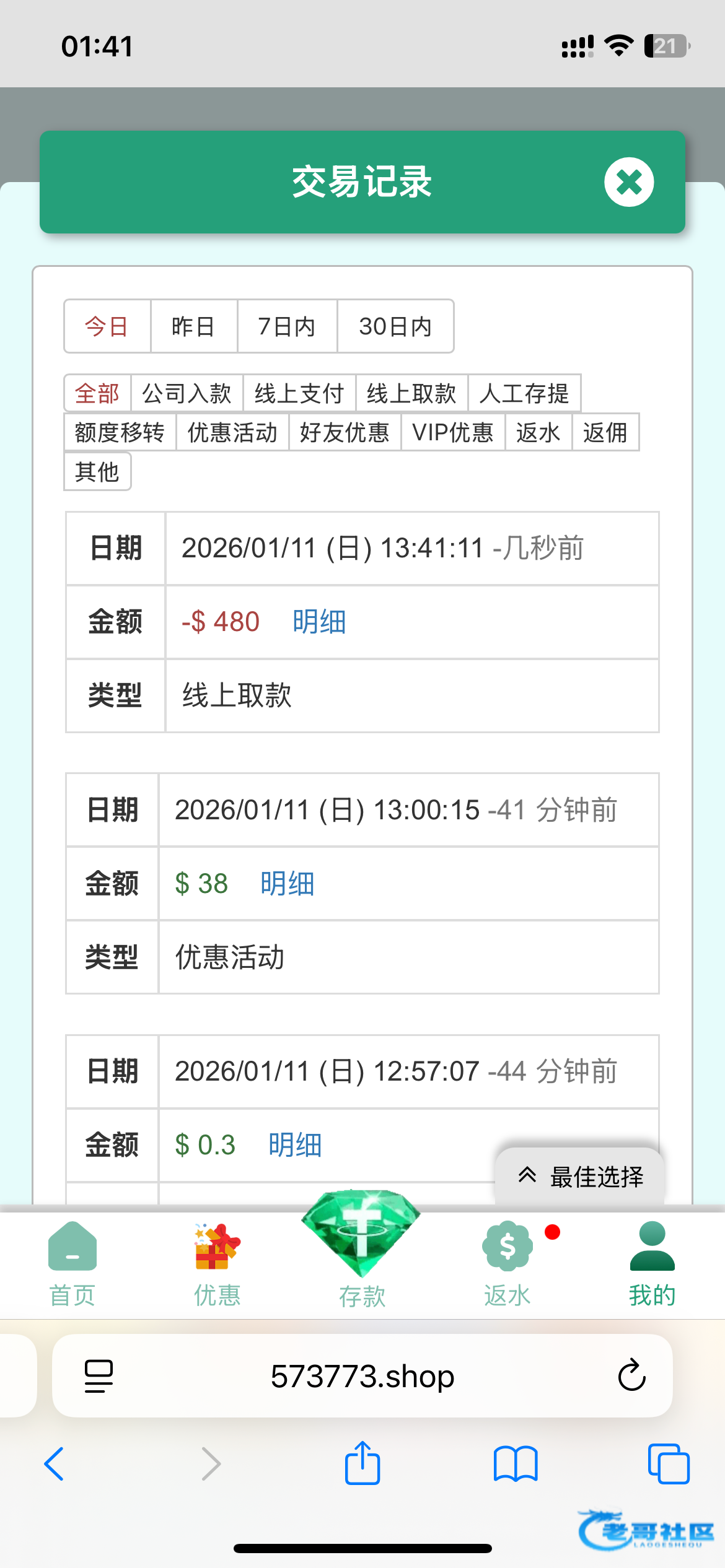Close the 交易记录 dialog
This screenshot has width=725, height=1568.
(629, 182)
